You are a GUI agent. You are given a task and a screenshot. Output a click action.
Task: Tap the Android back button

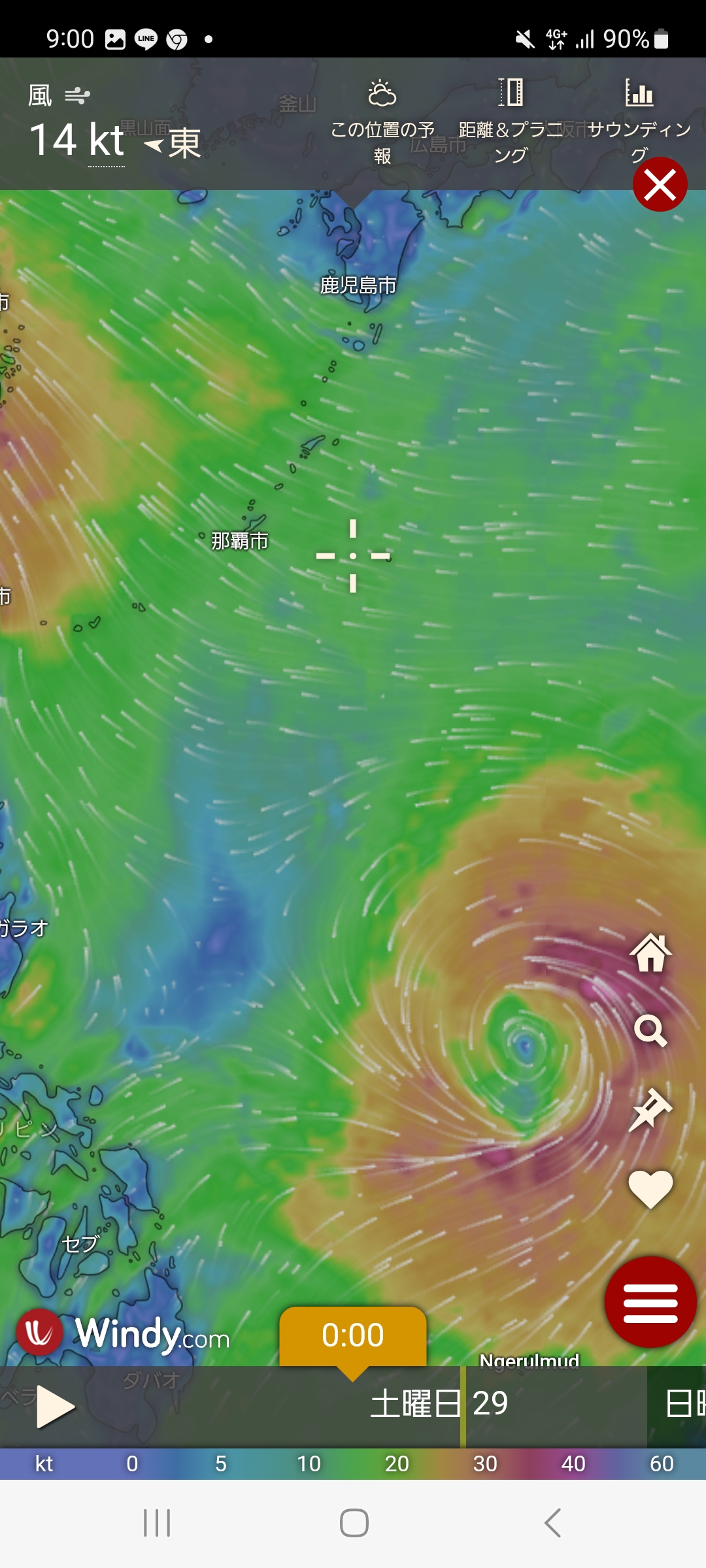[x=552, y=1523]
